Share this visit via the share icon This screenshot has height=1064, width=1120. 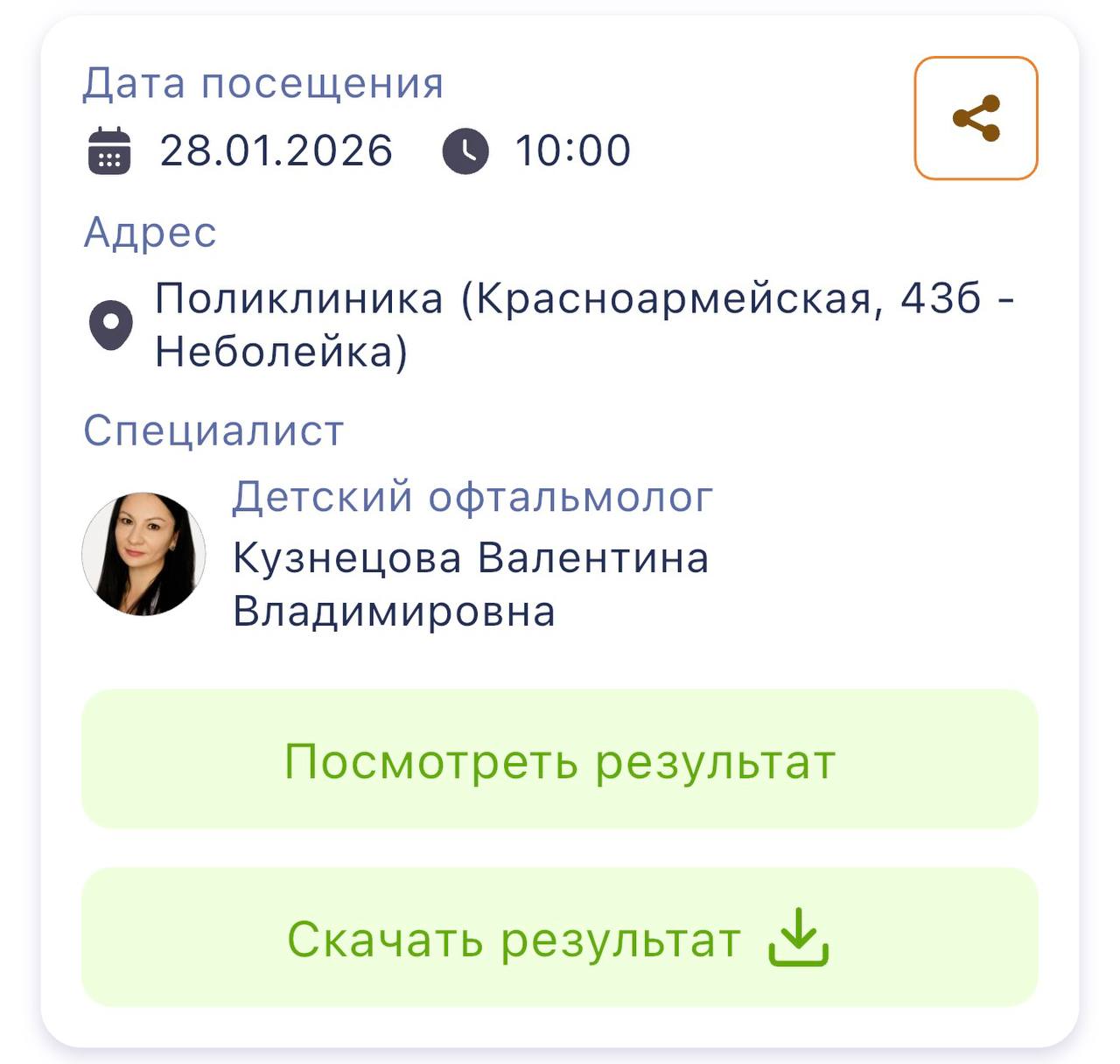(x=976, y=118)
